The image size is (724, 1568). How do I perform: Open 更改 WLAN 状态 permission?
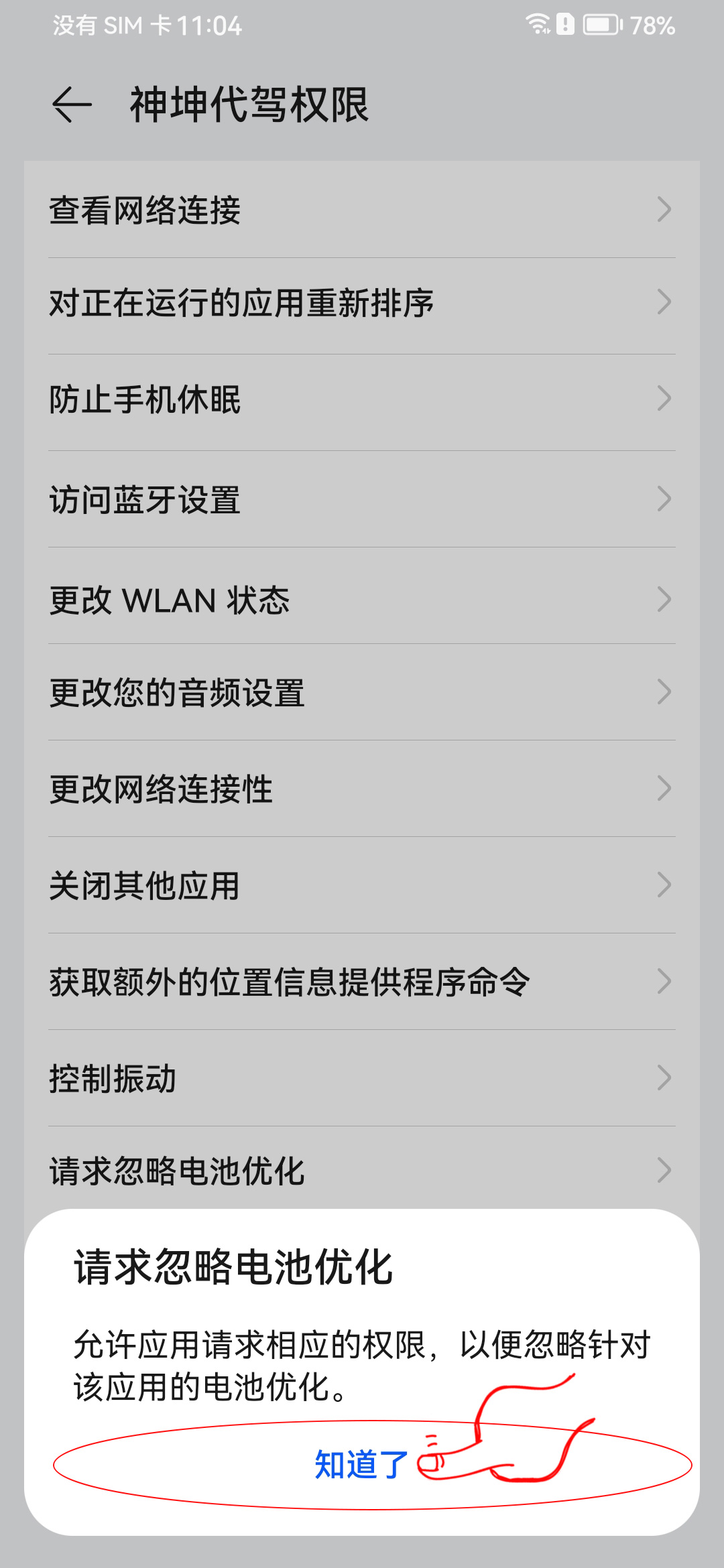pos(362,600)
